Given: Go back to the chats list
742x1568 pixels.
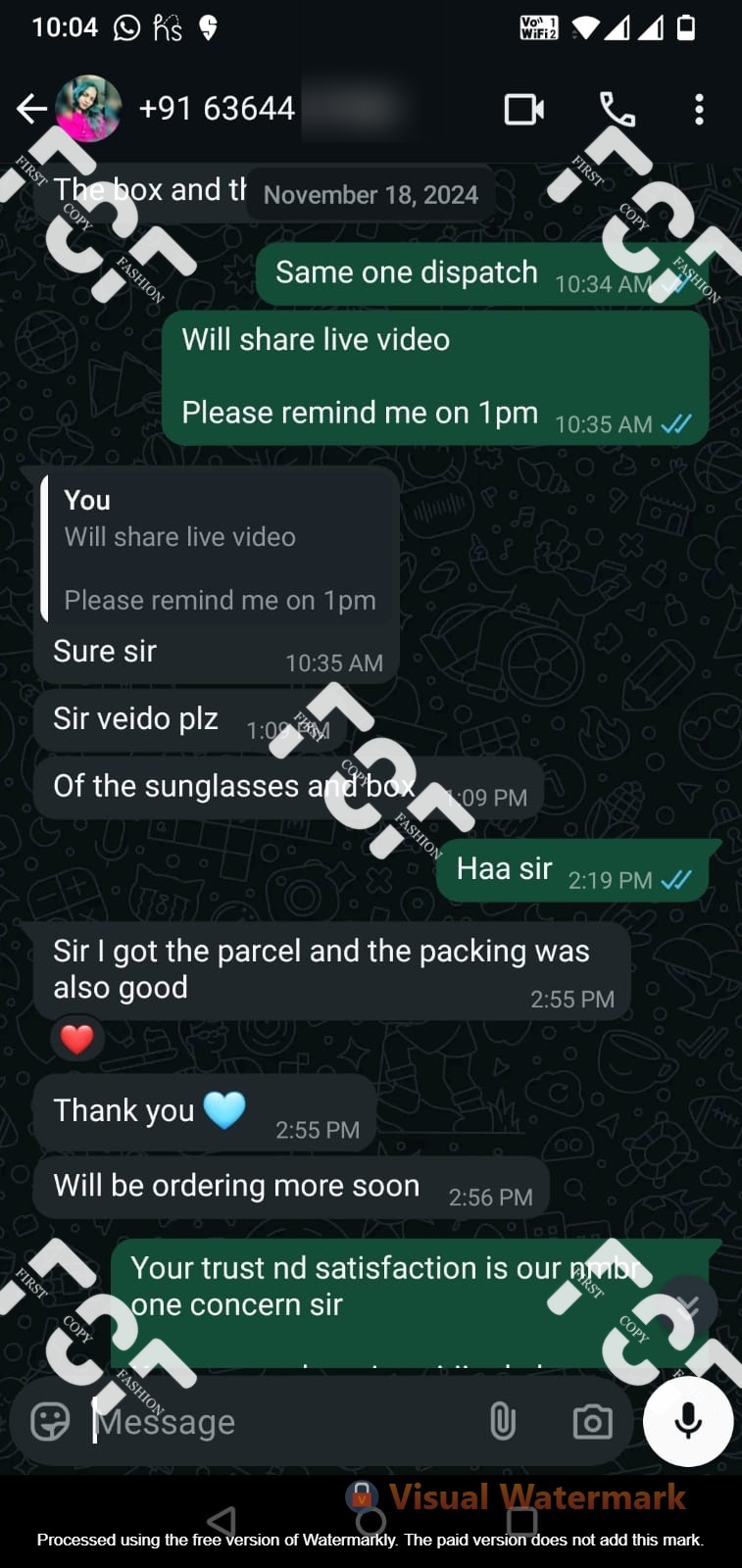Looking at the screenshot, I should [31, 109].
